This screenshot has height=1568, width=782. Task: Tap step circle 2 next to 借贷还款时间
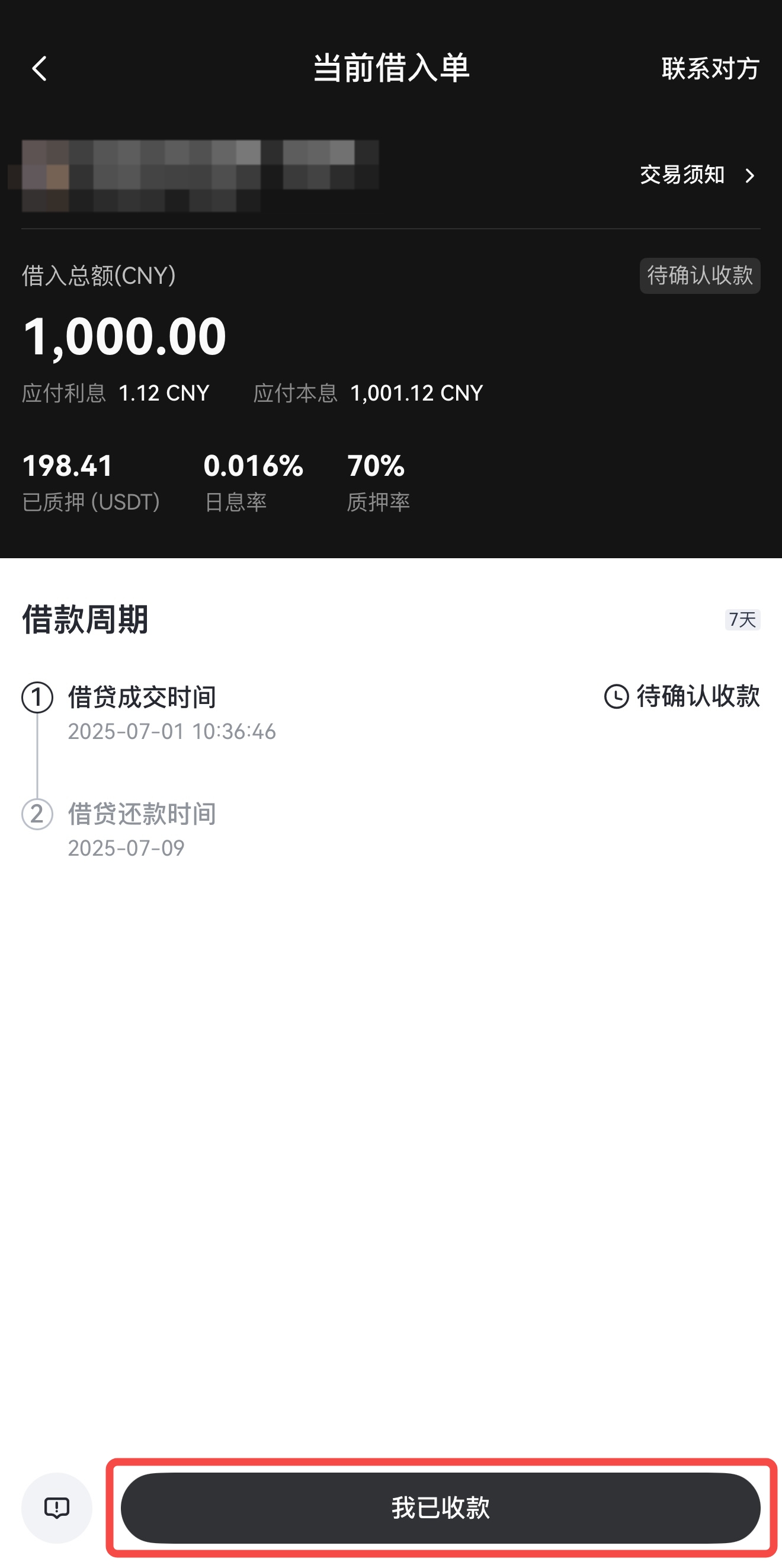(39, 814)
